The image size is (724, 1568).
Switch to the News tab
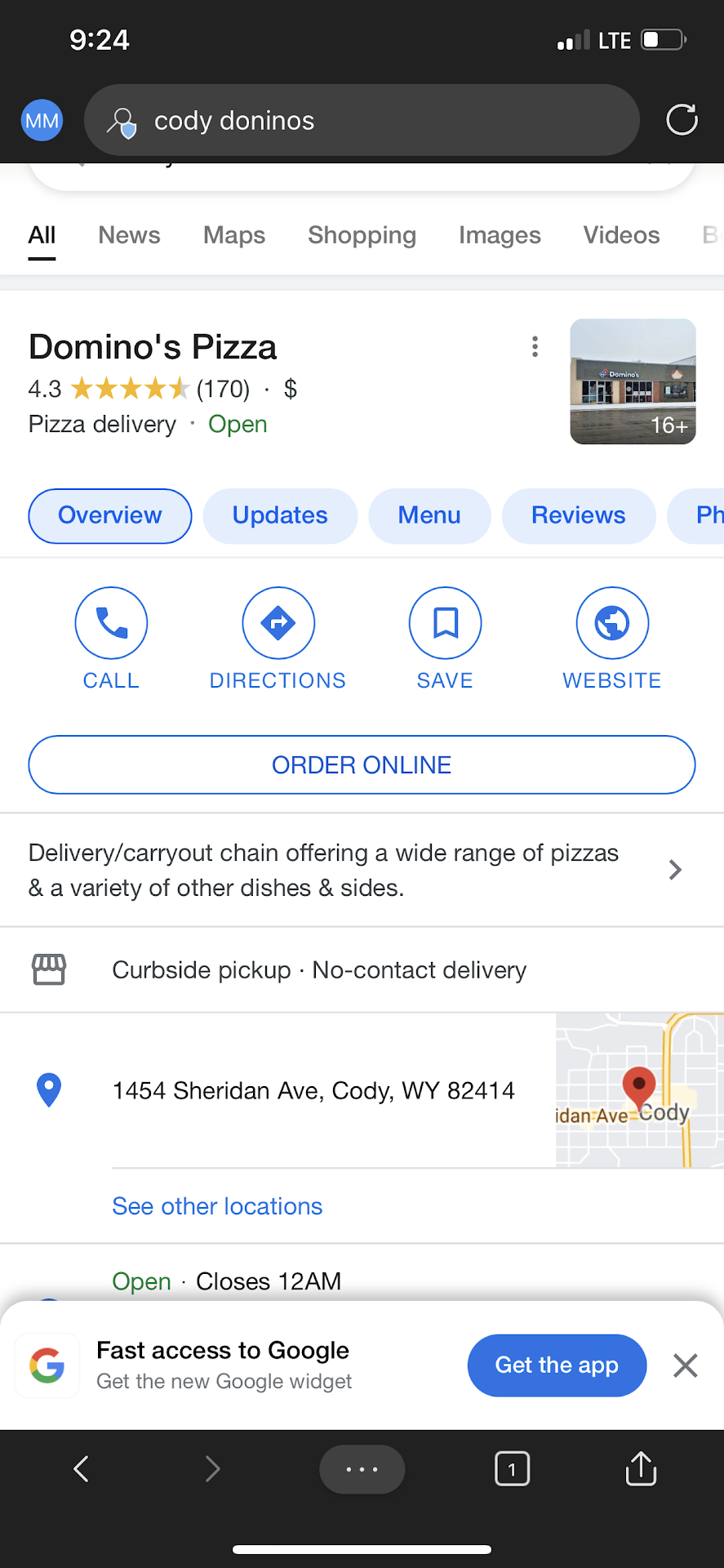pos(129,235)
